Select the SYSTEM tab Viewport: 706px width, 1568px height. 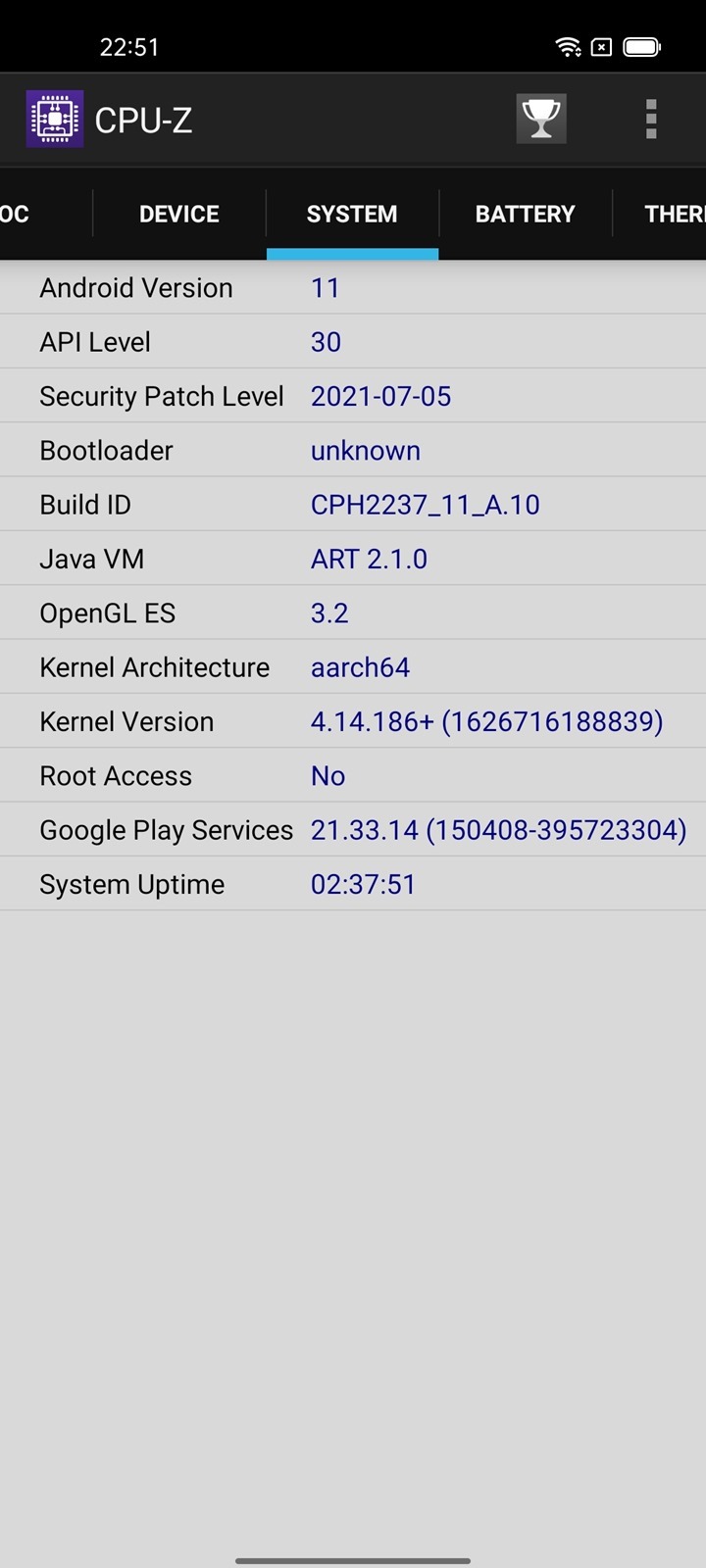click(x=352, y=214)
